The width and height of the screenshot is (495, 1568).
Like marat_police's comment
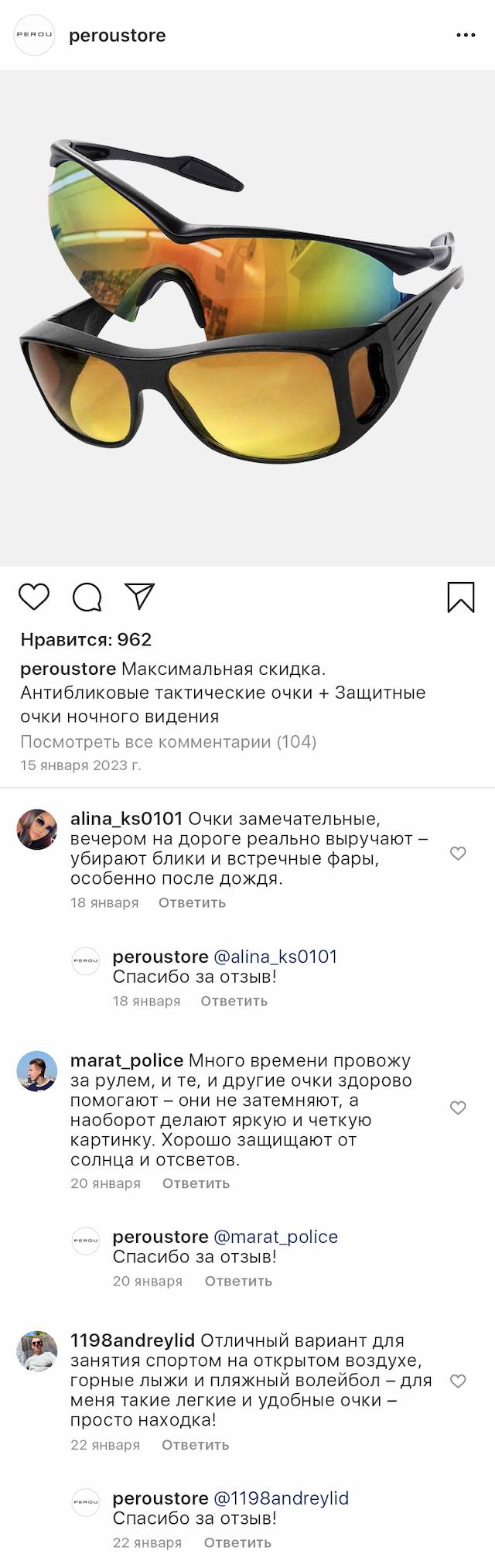[458, 1108]
